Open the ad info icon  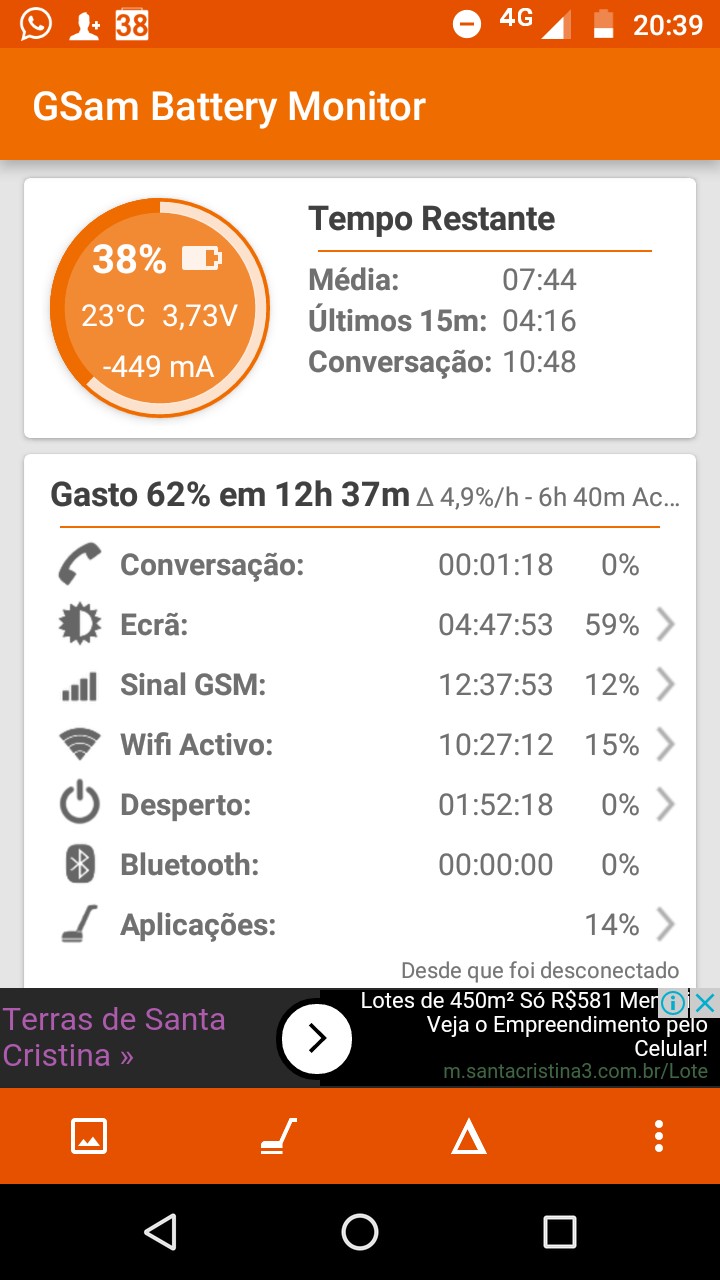point(675,1002)
